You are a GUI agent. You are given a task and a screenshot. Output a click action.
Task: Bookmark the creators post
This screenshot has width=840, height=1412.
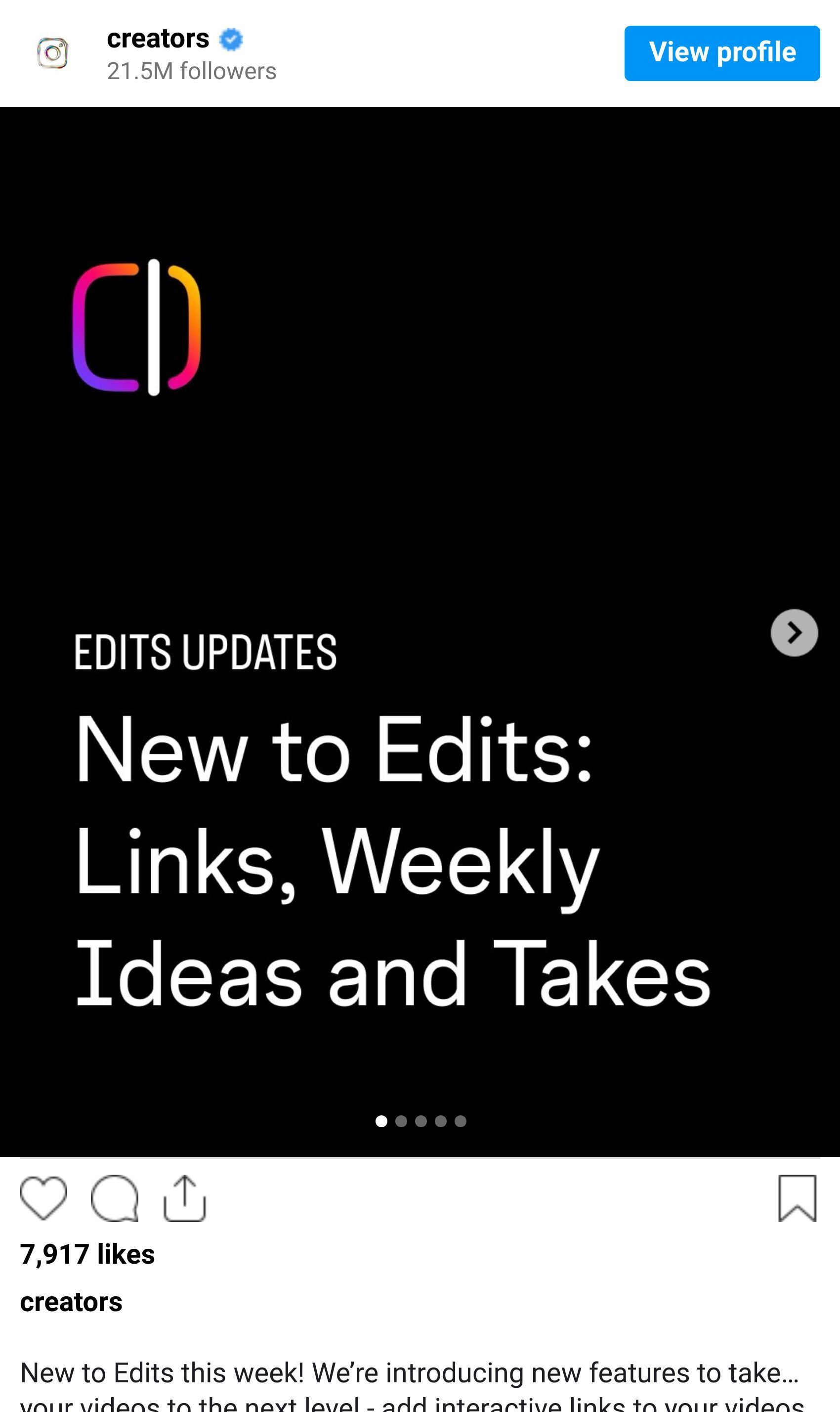797,1197
